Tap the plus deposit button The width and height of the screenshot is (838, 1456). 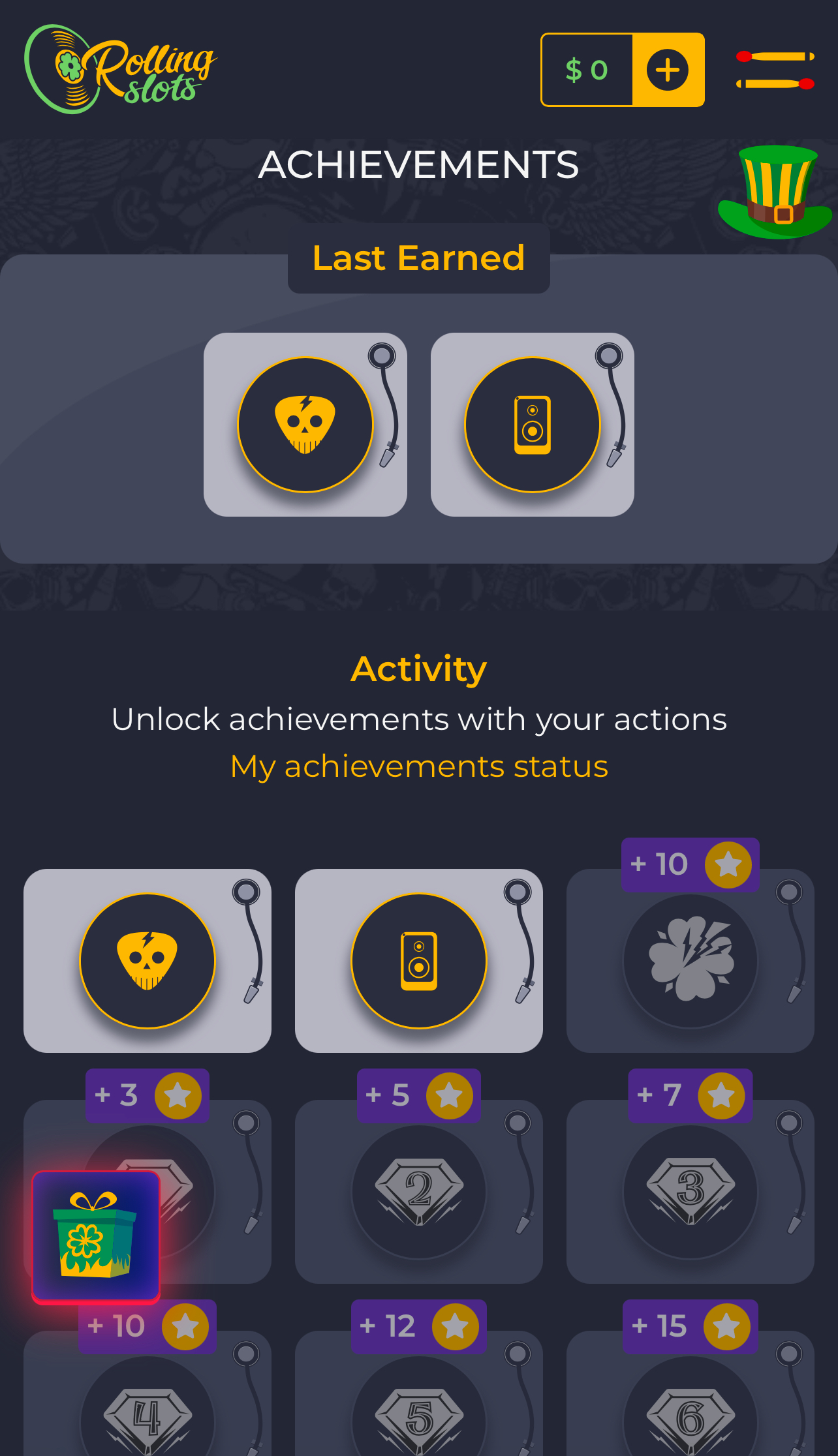668,70
